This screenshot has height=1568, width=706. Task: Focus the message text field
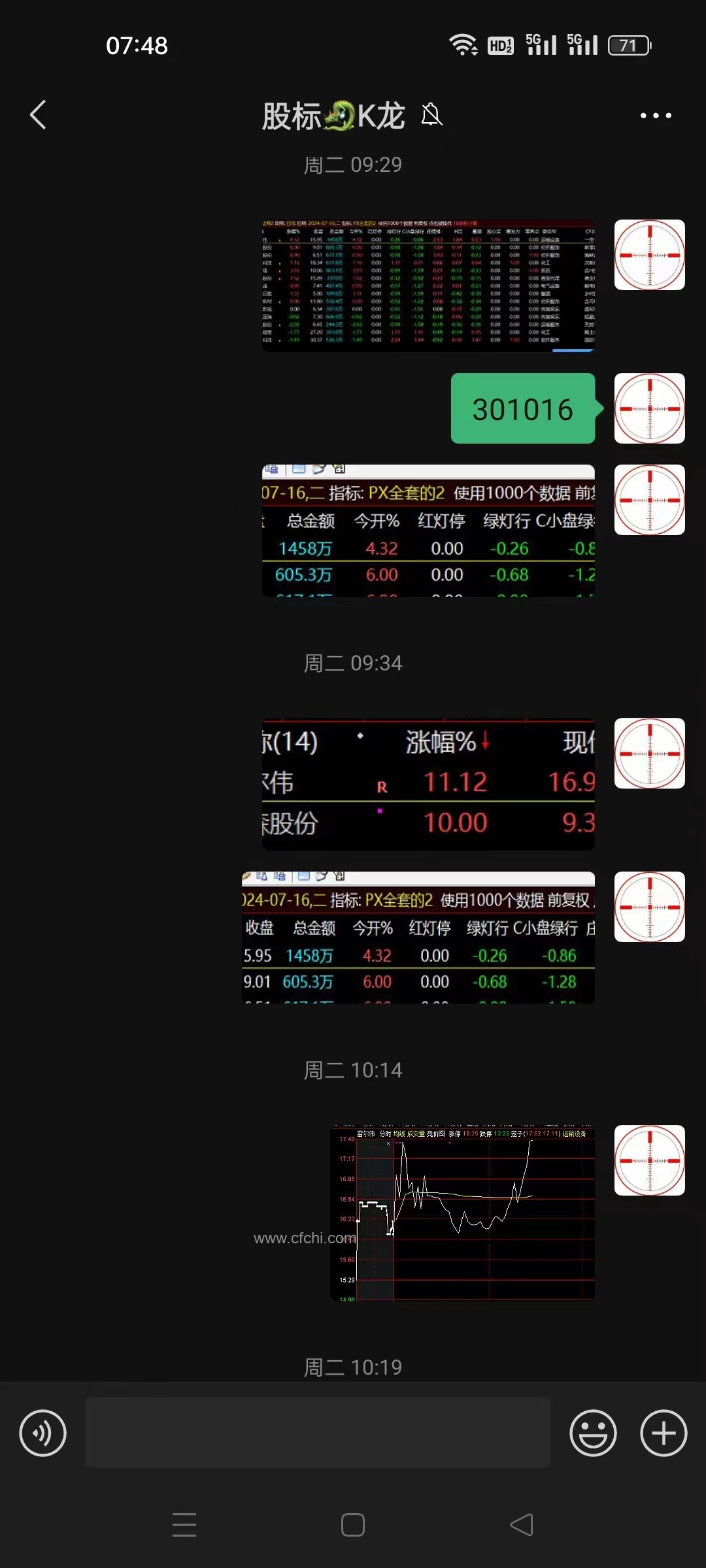[317, 1432]
